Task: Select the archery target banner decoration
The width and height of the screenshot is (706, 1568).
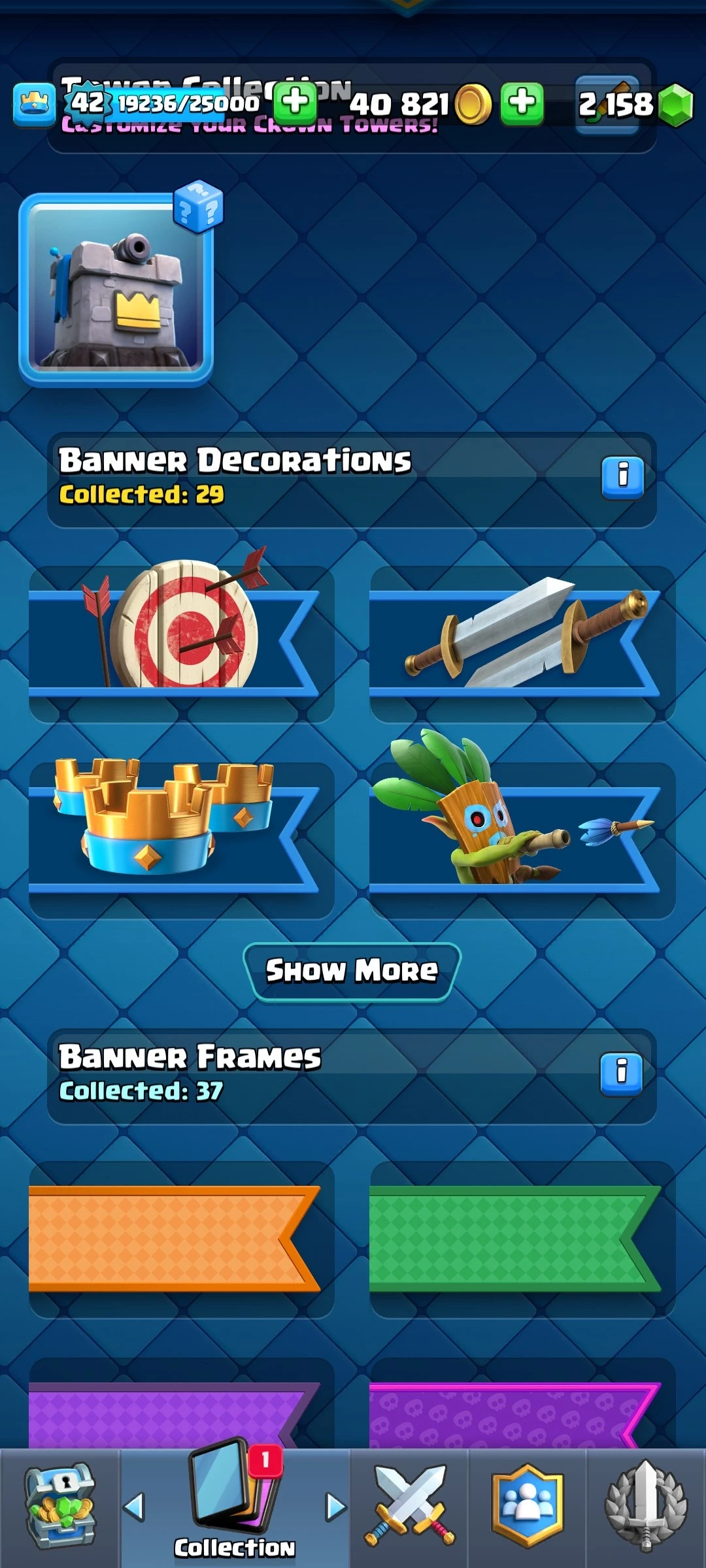Action: (180, 644)
